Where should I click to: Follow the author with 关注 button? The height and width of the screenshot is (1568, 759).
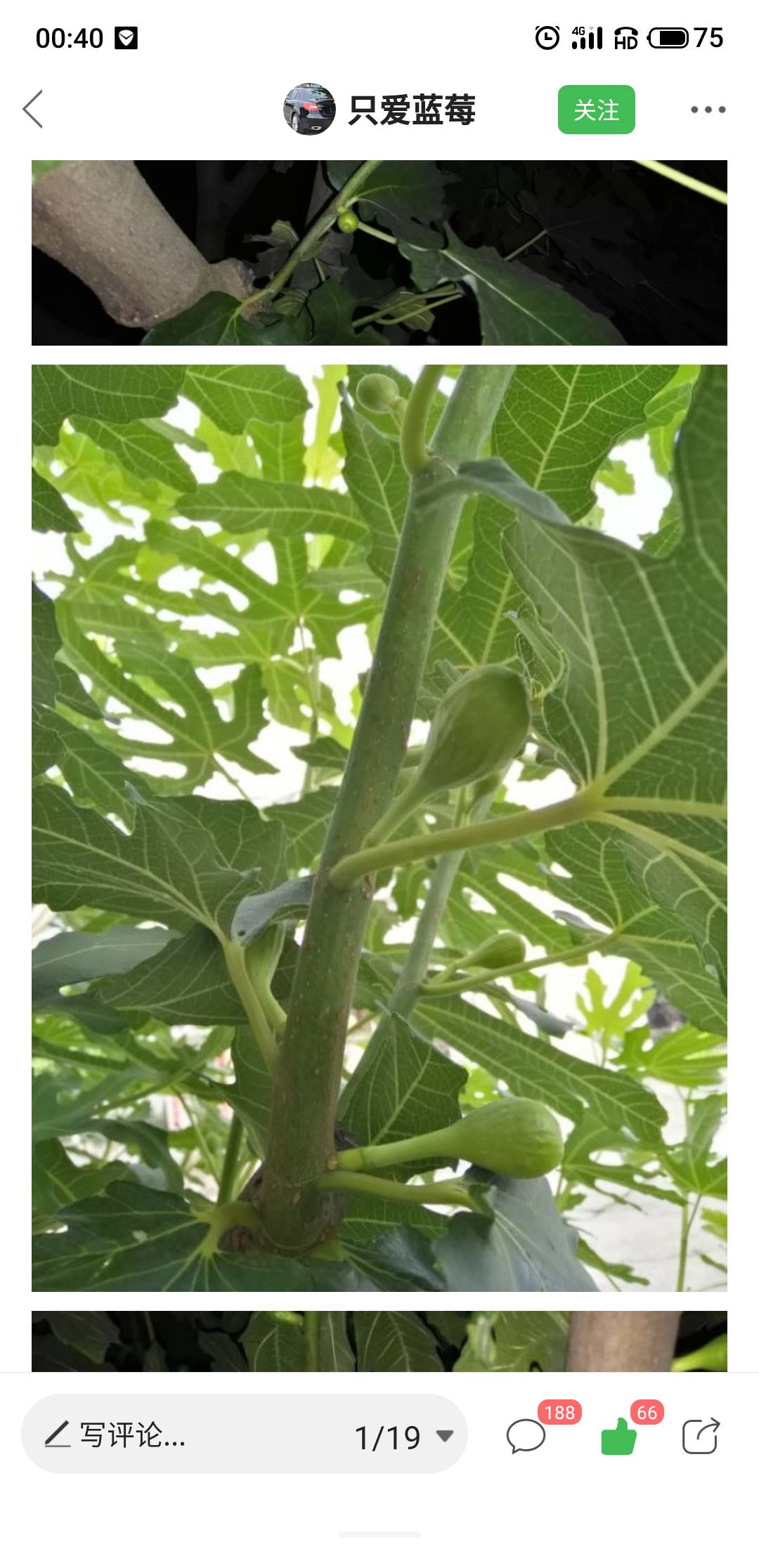click(596, 110)
